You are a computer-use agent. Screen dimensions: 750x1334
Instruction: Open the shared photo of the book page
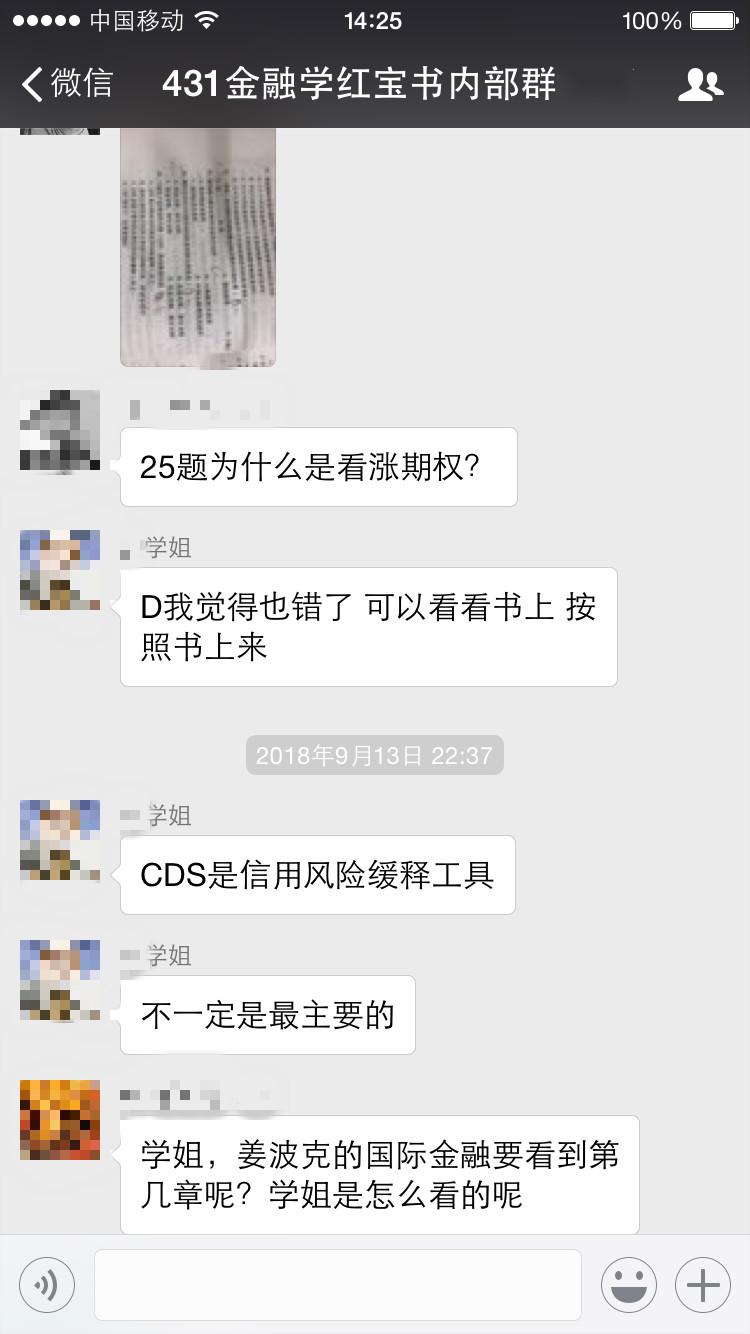[198, 247]
